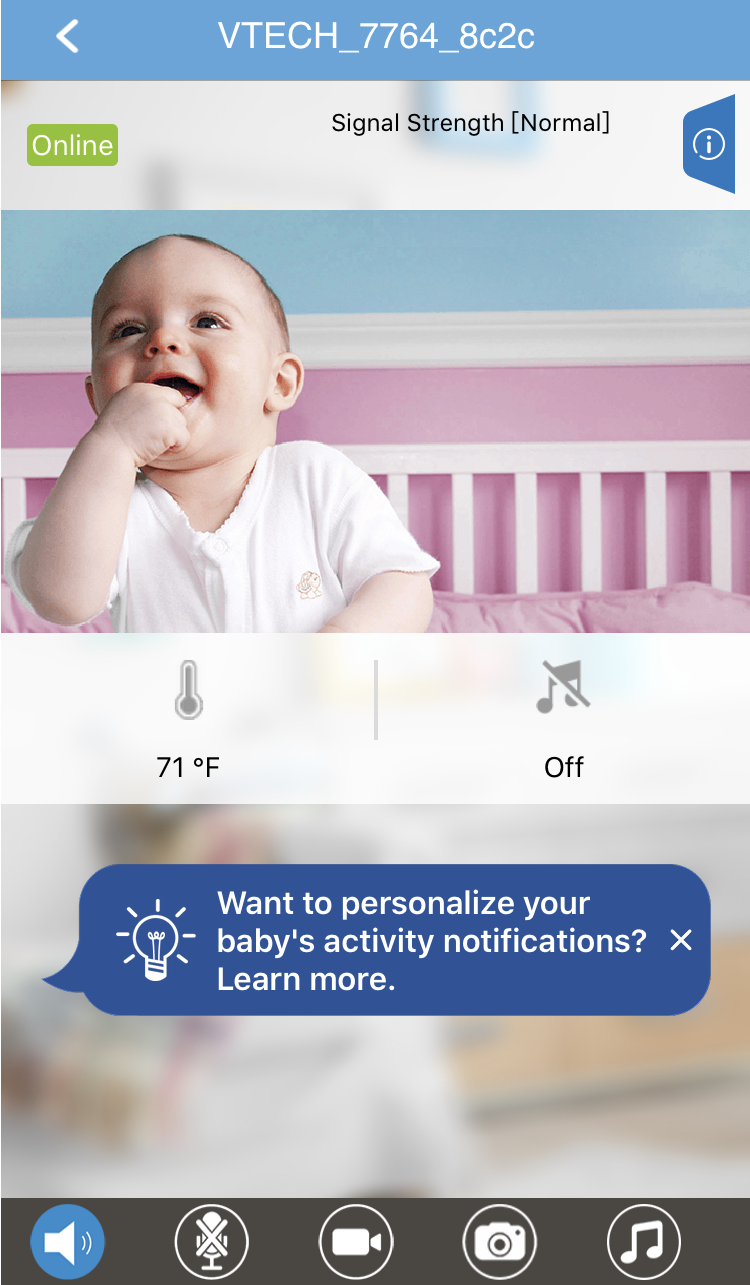750x1285 pixels.
Task: Open the camera info panel
Action: click(x=708, y=145)
